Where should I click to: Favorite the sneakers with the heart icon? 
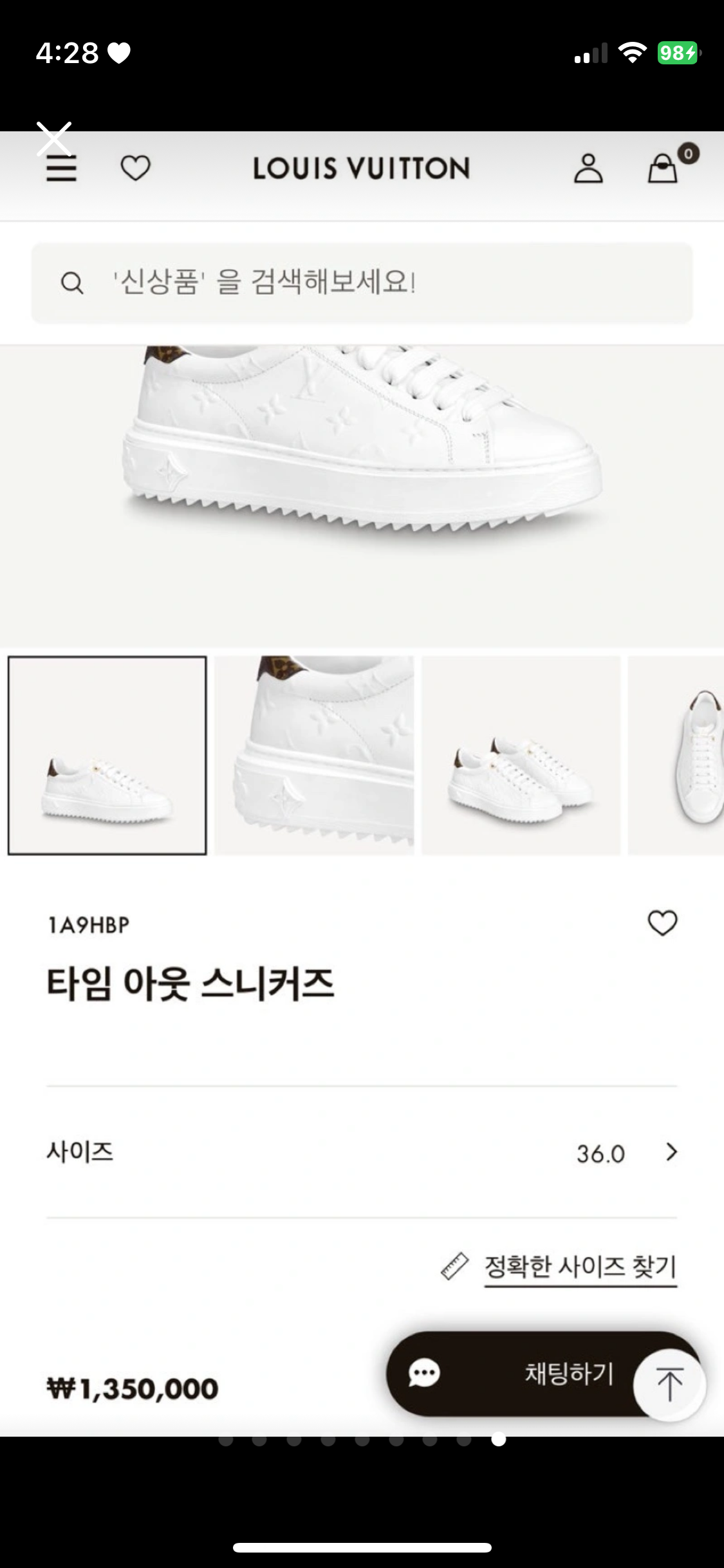click(662, 926)
